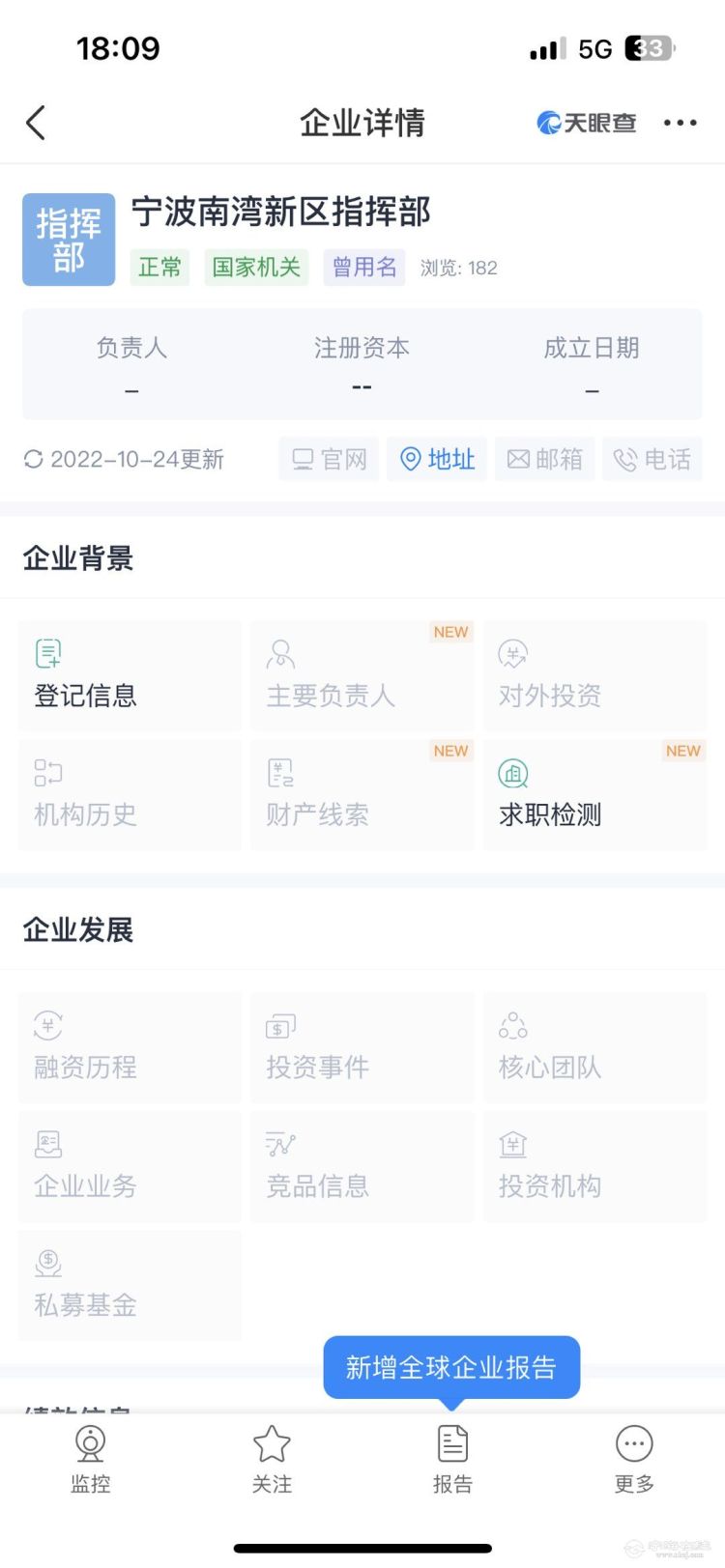Image resolution: width=725 pixels, height=1568 pixels.
Task: Follow this entity via 关注
Action: pyautogui.click(x=272, y=1460)
